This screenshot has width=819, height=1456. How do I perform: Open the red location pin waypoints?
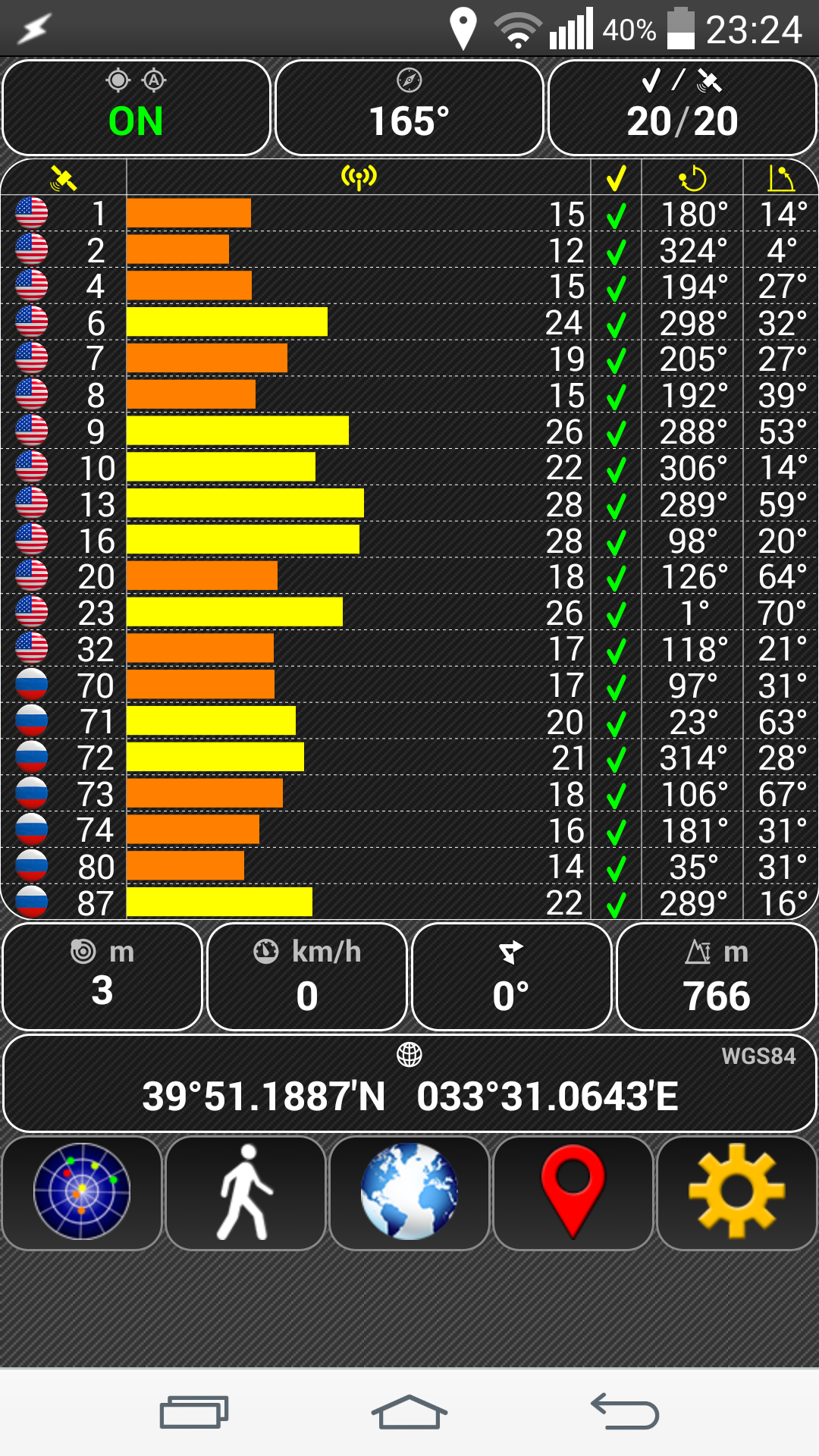pyautogui.click(x=573, y=1192)
